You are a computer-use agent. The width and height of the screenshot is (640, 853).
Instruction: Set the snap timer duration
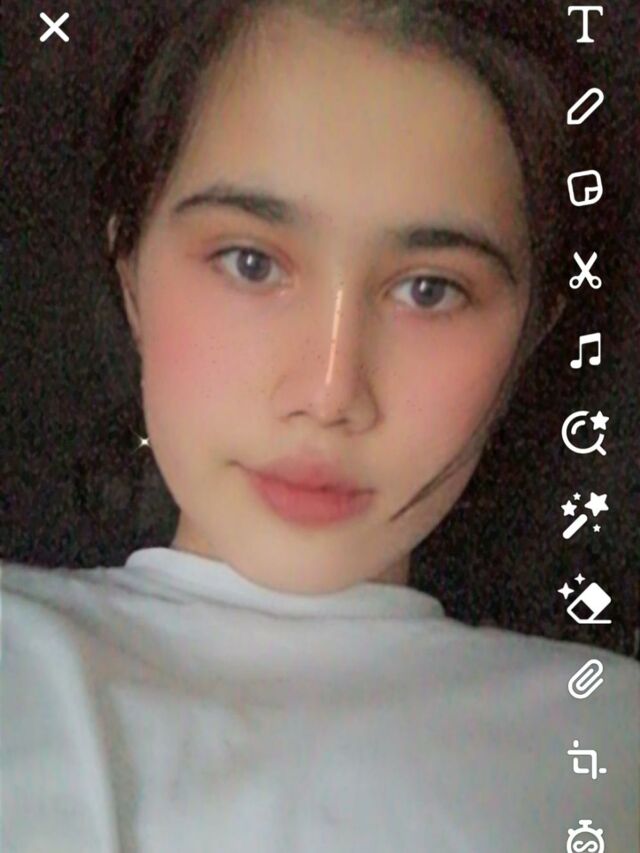coord(586,836)
